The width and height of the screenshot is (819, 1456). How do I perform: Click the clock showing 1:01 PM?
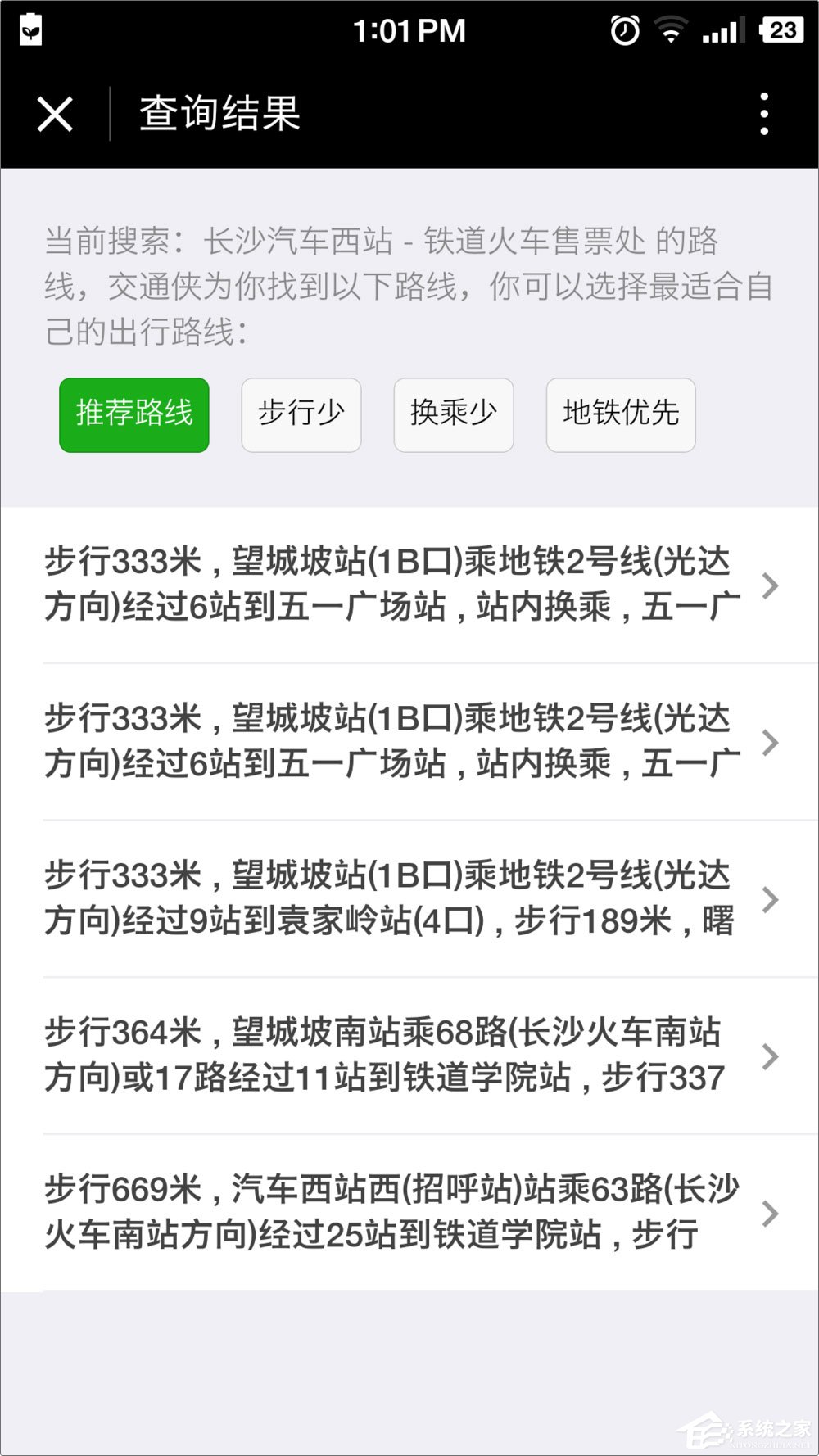tap(409, 29)
